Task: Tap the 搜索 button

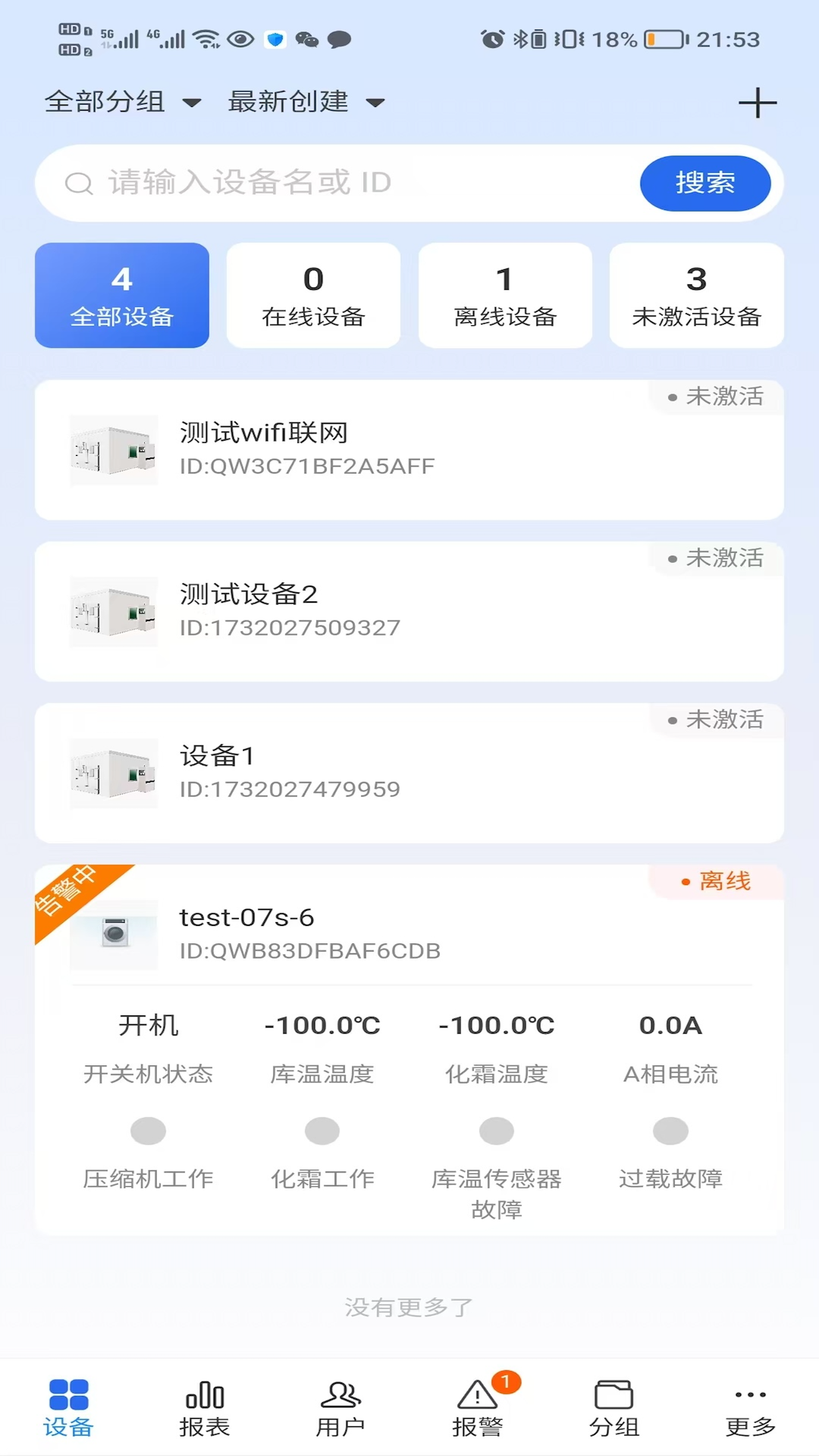Action: click(x=704, y=183)
